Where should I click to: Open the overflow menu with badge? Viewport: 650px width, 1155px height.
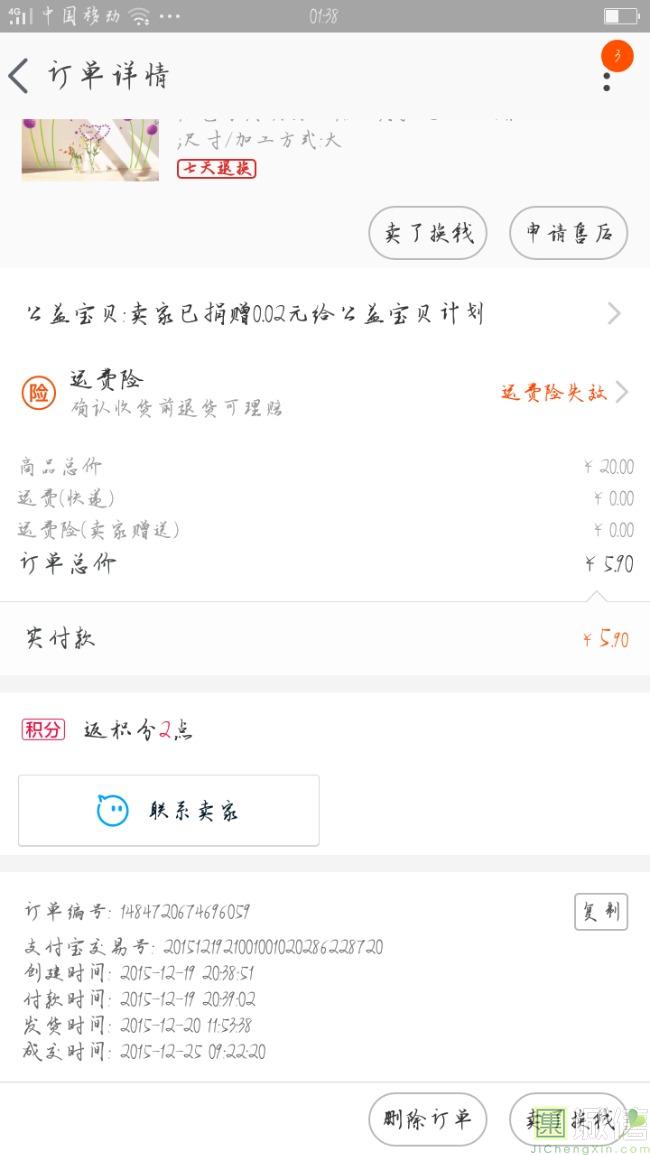[609, 73]
